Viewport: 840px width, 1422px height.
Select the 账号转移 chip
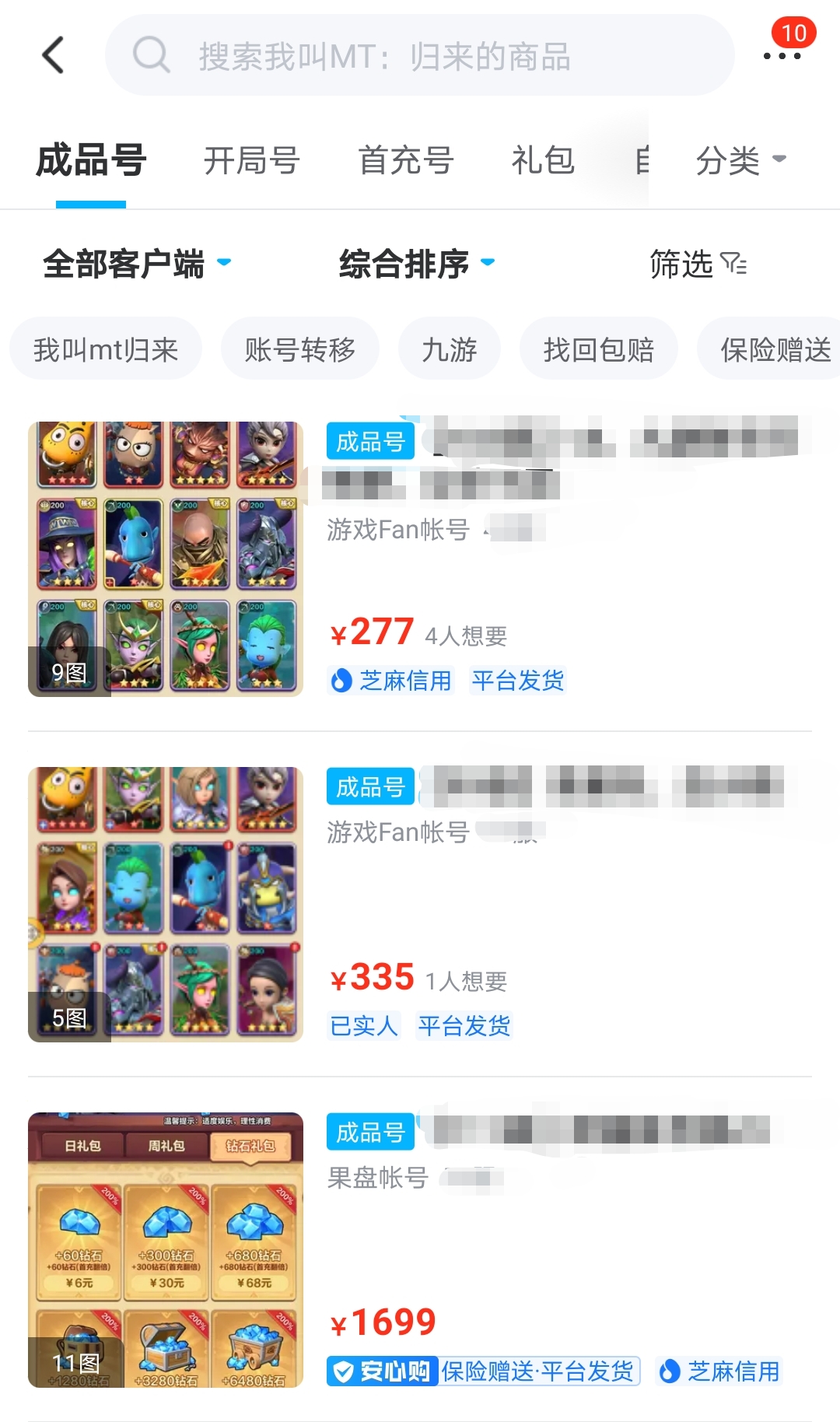coord(300,349)
